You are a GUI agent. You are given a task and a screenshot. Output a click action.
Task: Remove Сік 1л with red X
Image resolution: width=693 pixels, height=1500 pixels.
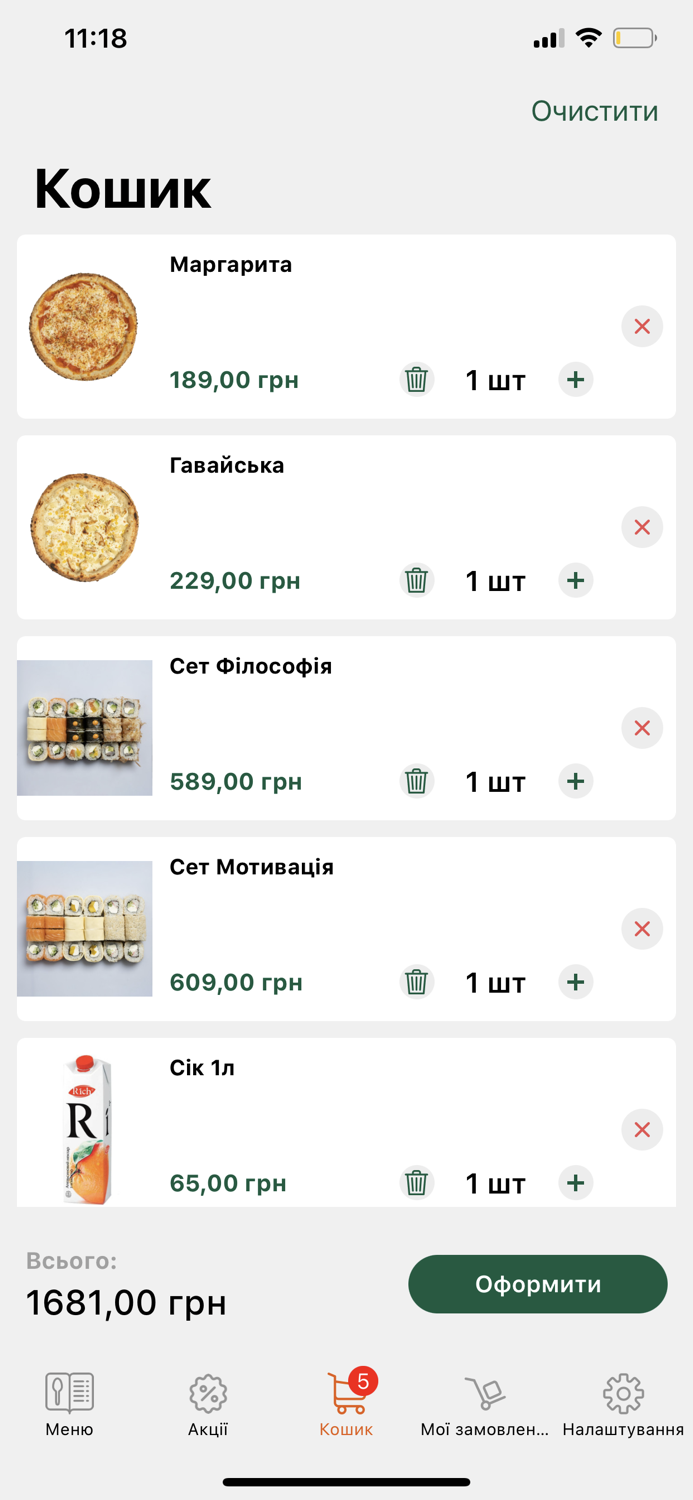tap(642, 1130)
